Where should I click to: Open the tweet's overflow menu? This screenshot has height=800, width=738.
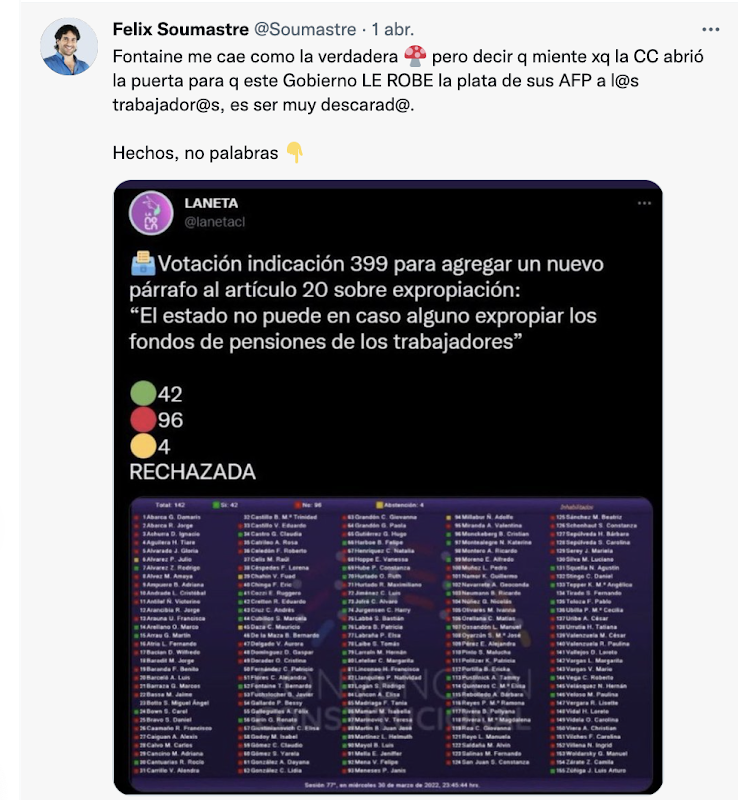point(710,29)
